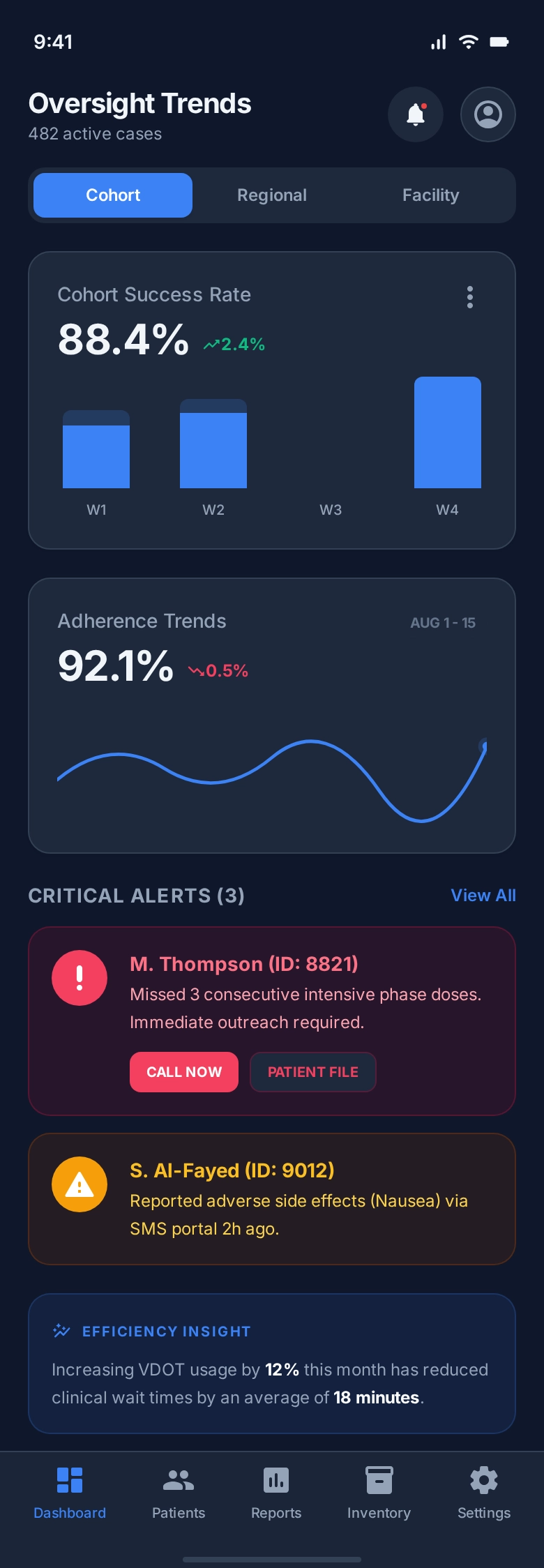Switch to the Facility tab
The width and height of the screenshot is (544, 1568).
431,195
